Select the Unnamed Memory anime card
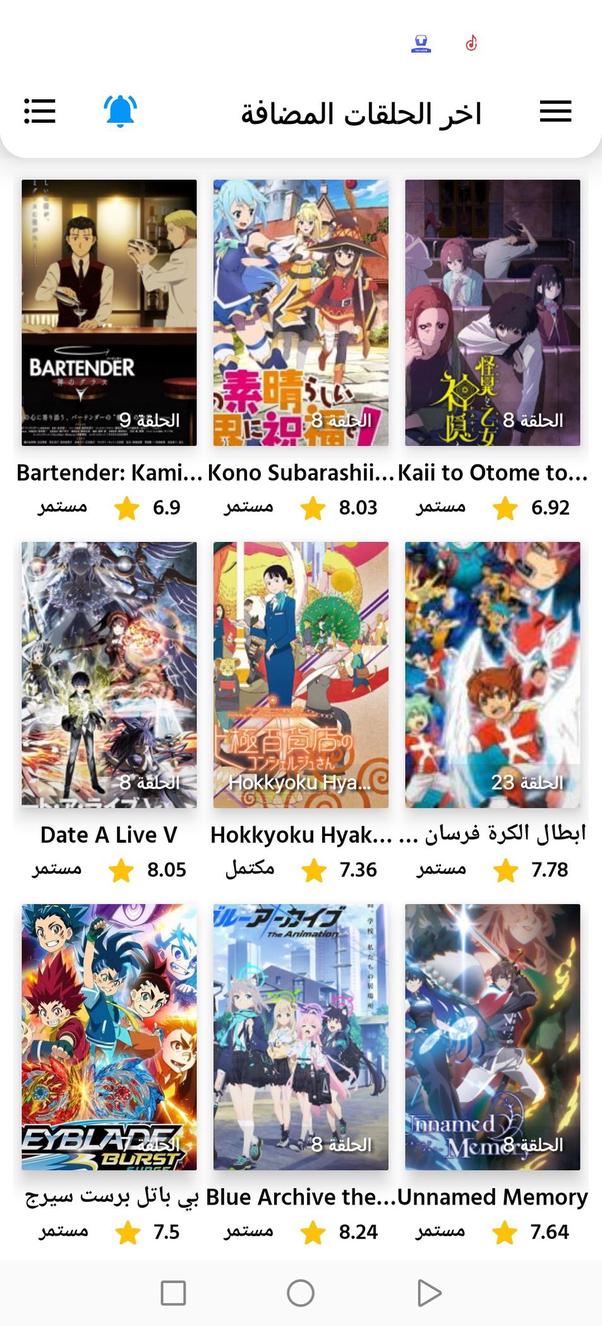The width and height of the screenshot is (602, 1326). (x=492, y=1037)
